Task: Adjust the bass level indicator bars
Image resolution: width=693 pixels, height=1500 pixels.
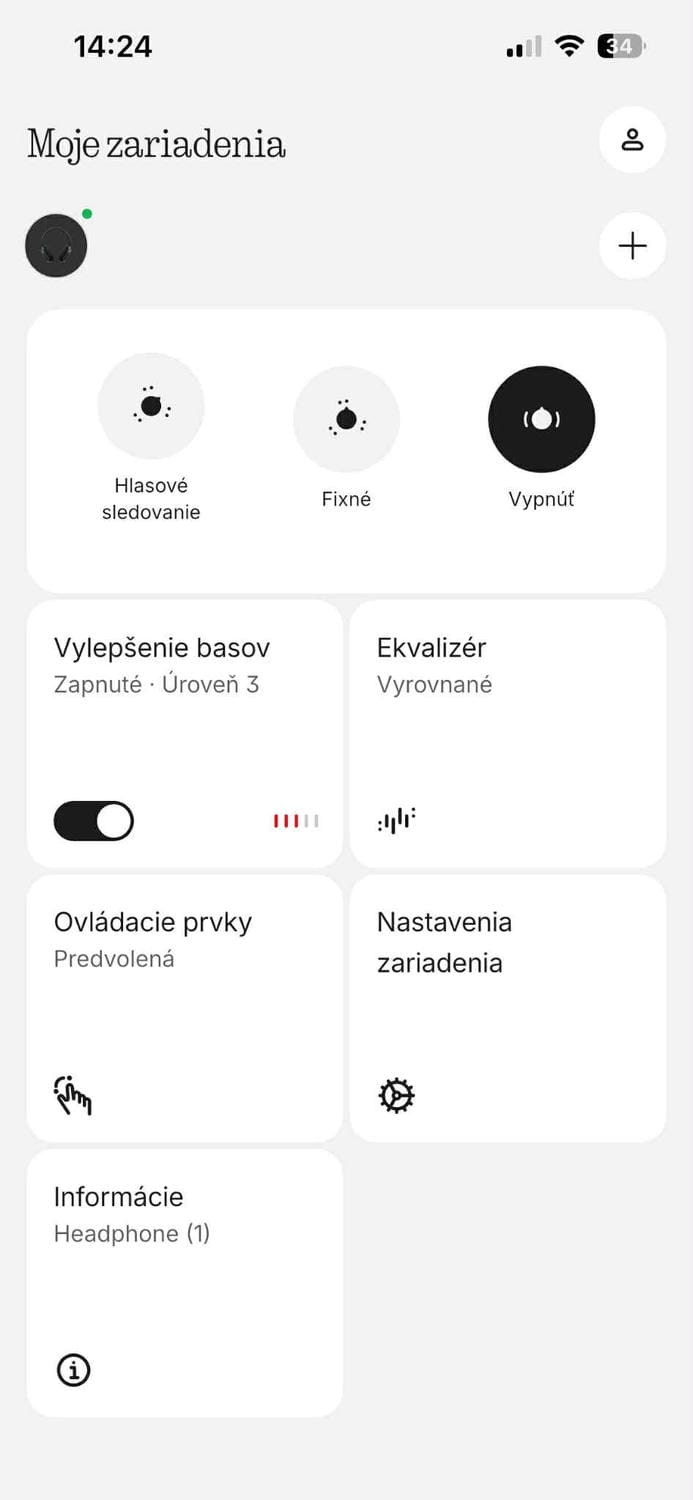Action: pyautogui.click(x=296, y=821)
